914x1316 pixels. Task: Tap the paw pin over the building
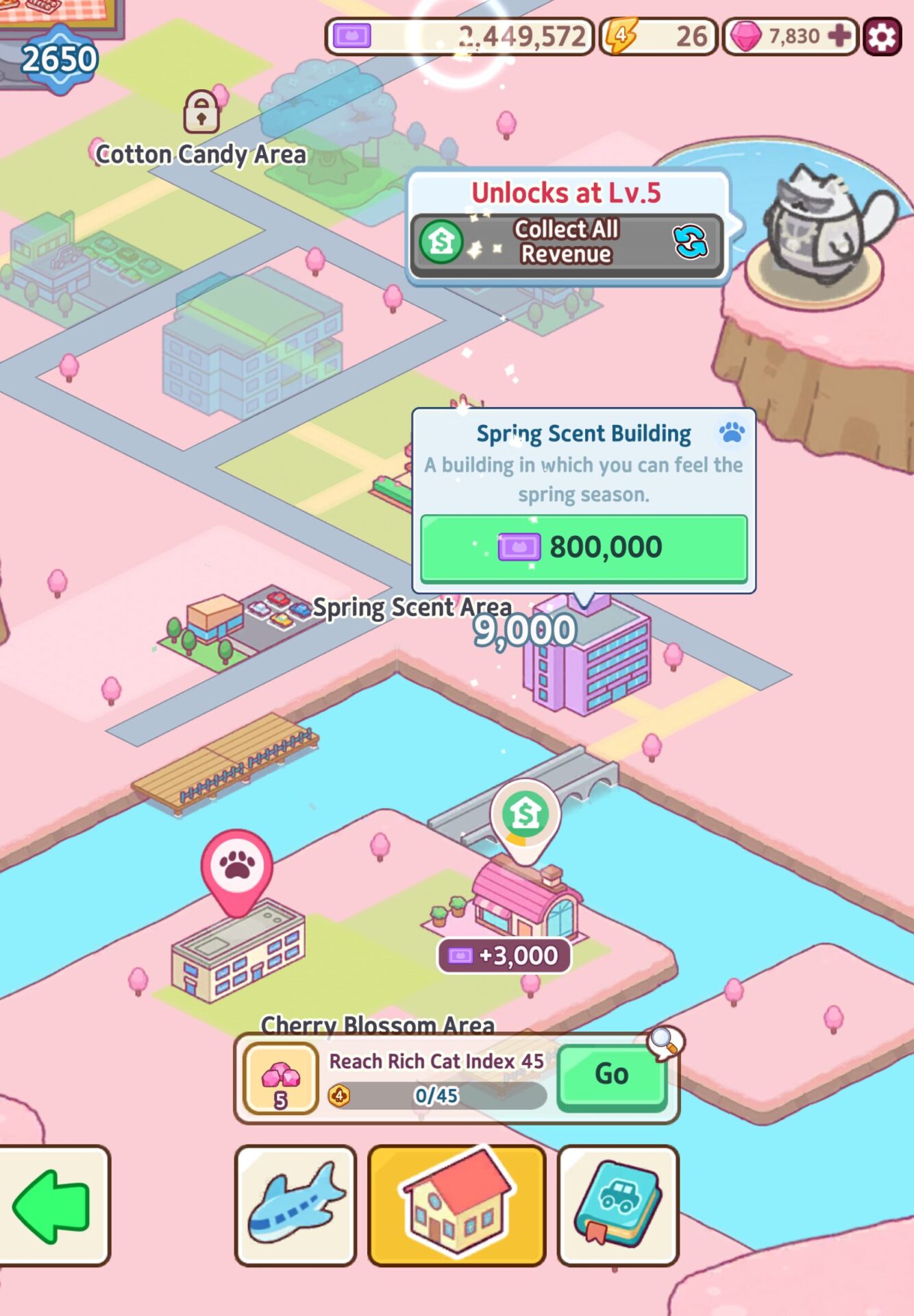click(237, 867)
